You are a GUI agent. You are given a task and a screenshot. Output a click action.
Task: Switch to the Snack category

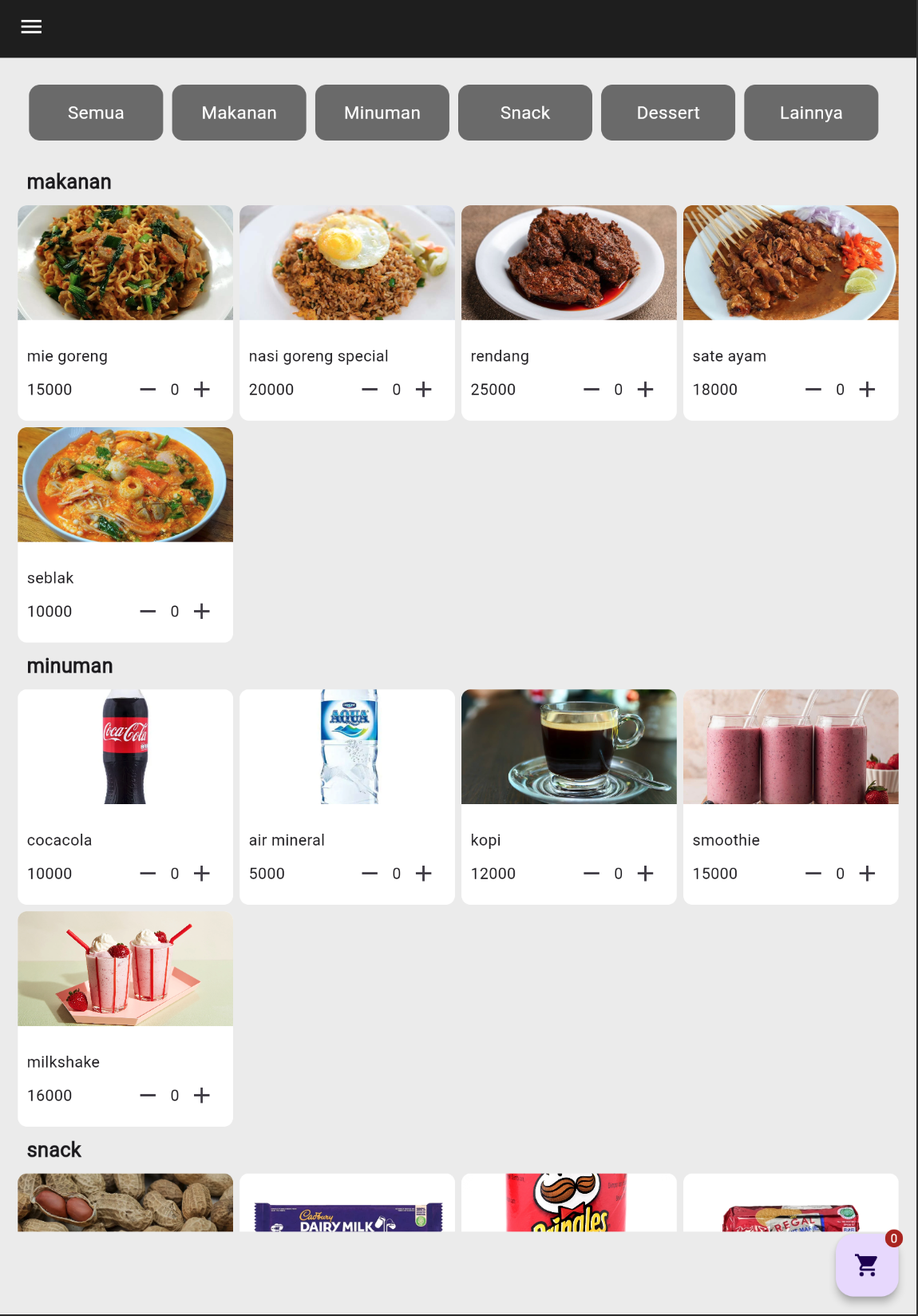[x=524, y=113]
